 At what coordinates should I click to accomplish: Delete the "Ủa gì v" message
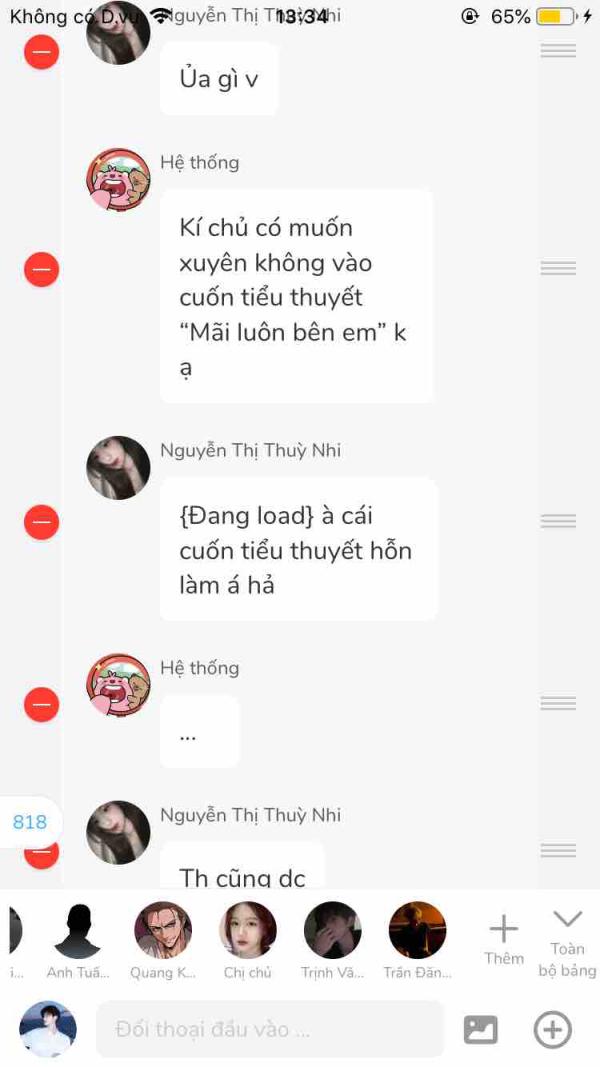pyautogui.click(x=41, y=51)
